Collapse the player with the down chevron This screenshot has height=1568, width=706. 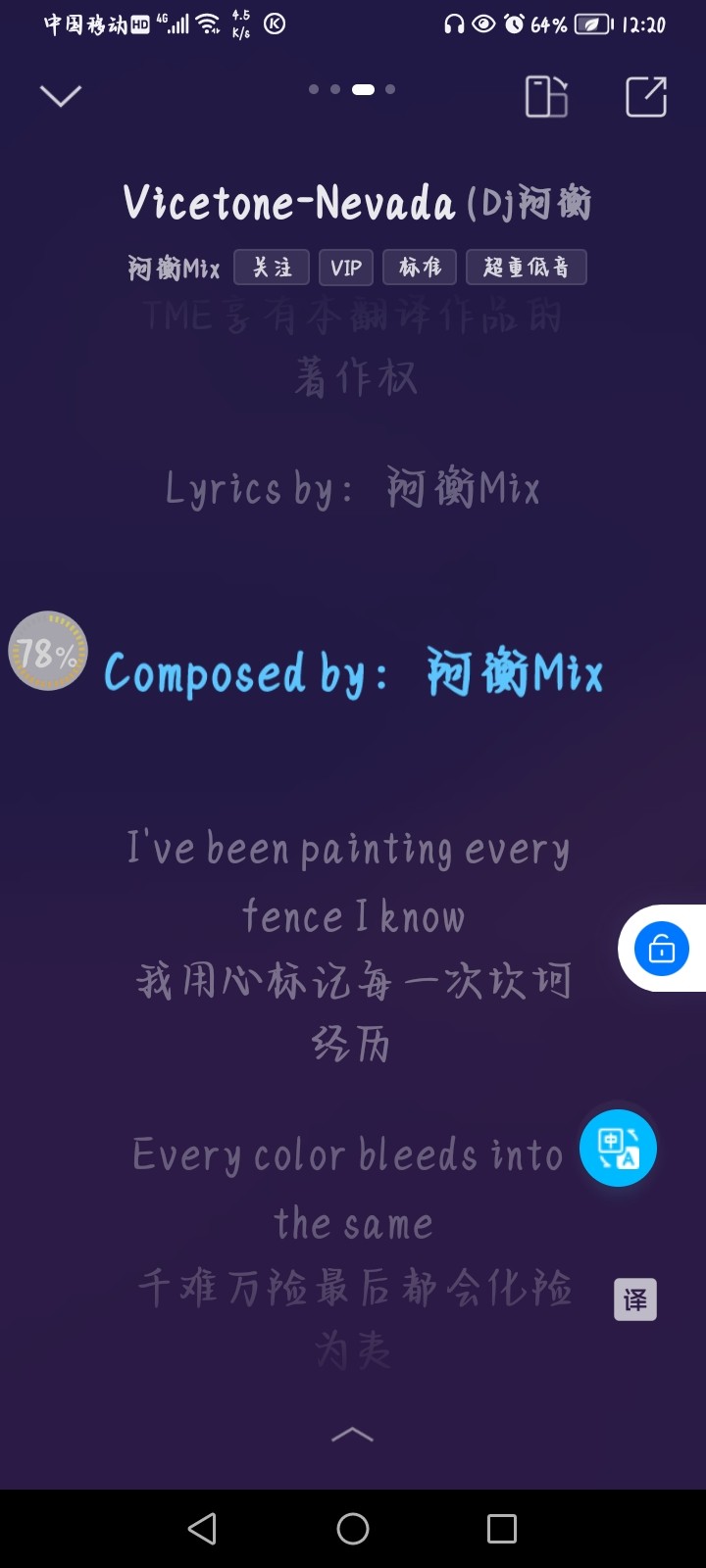click(60, 96)
